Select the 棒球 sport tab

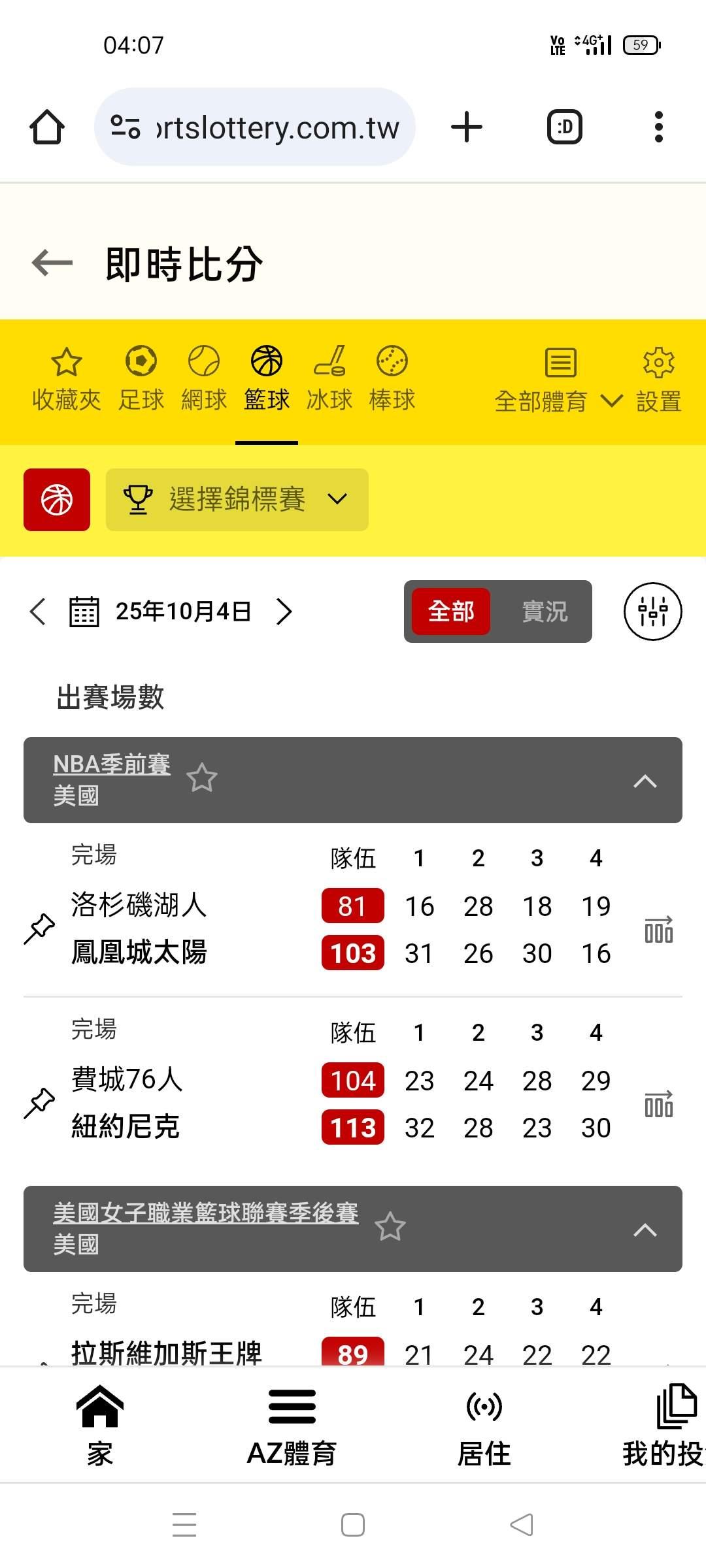point(392,379)
